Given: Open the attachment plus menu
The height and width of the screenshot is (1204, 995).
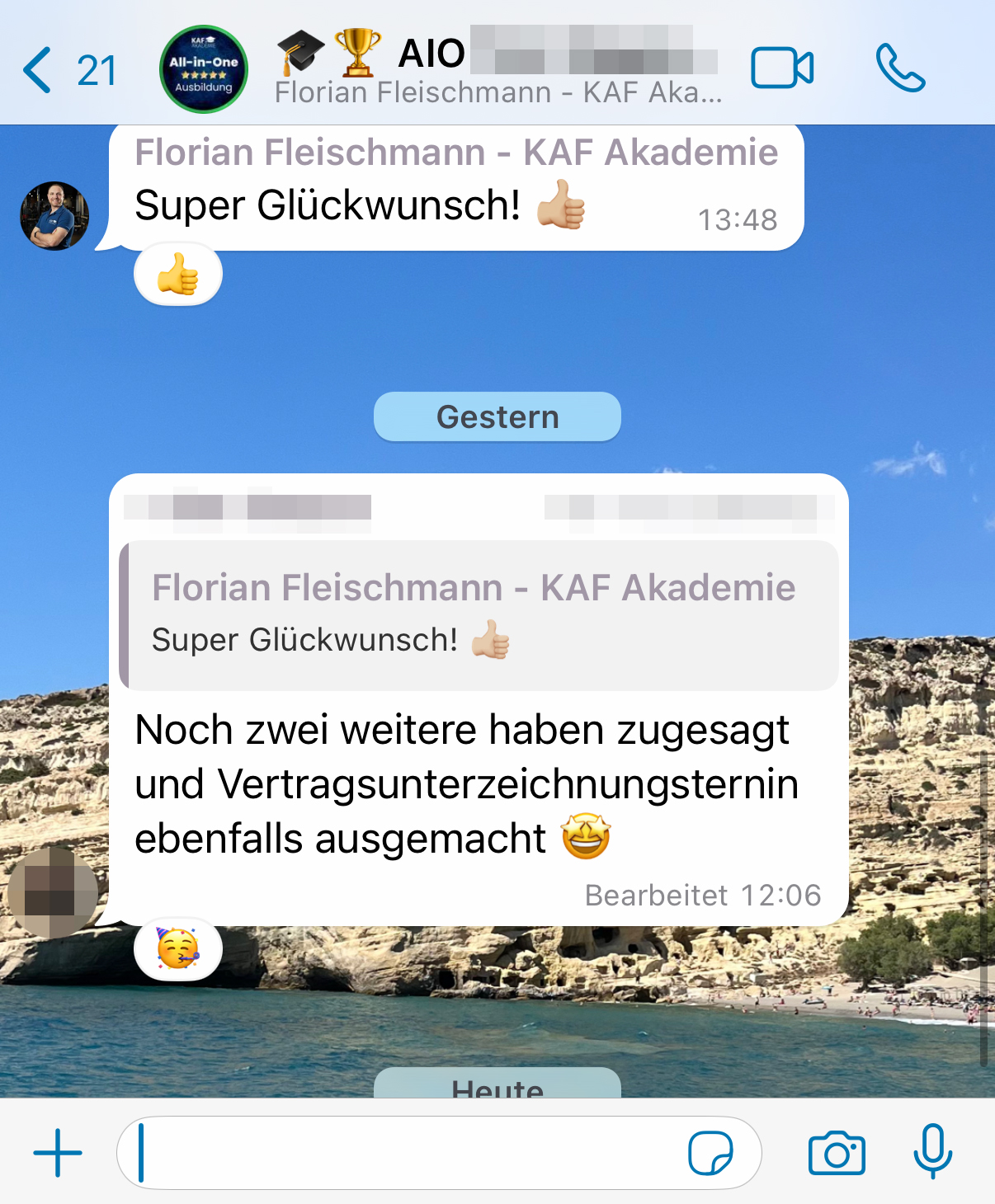Looking at the screenshot, I should (x=58, y=1153).
